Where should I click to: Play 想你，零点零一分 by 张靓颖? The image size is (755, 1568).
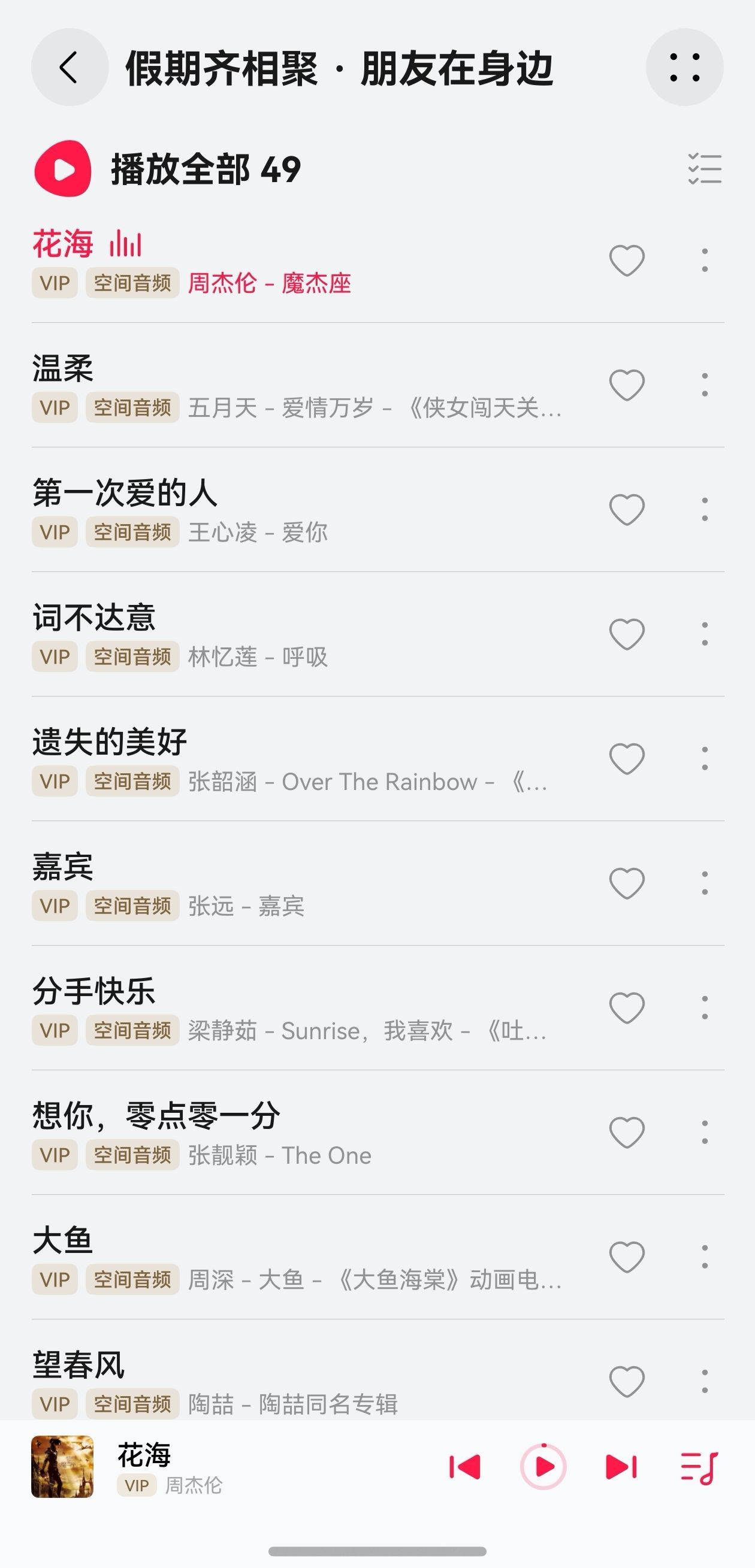pyautogui.click(x=243, y=1133)
